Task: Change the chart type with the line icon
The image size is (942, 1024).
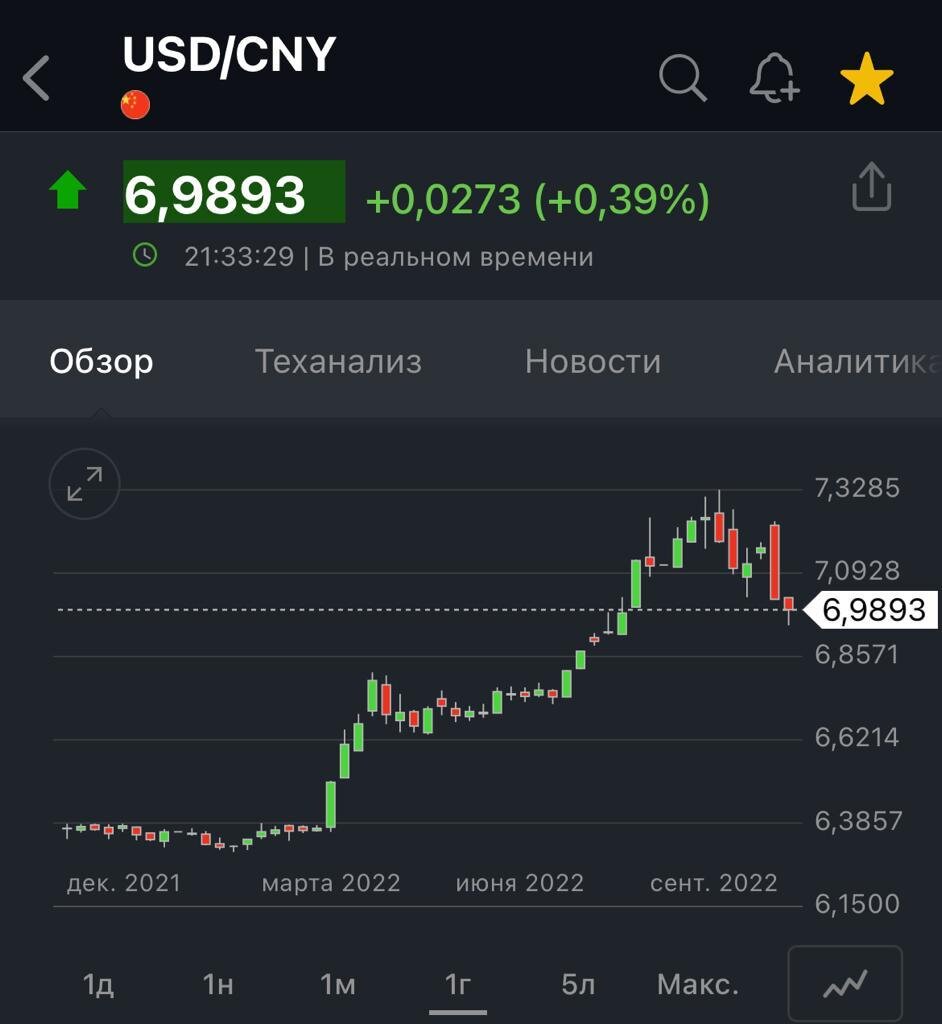Action: tap(845, 985)
